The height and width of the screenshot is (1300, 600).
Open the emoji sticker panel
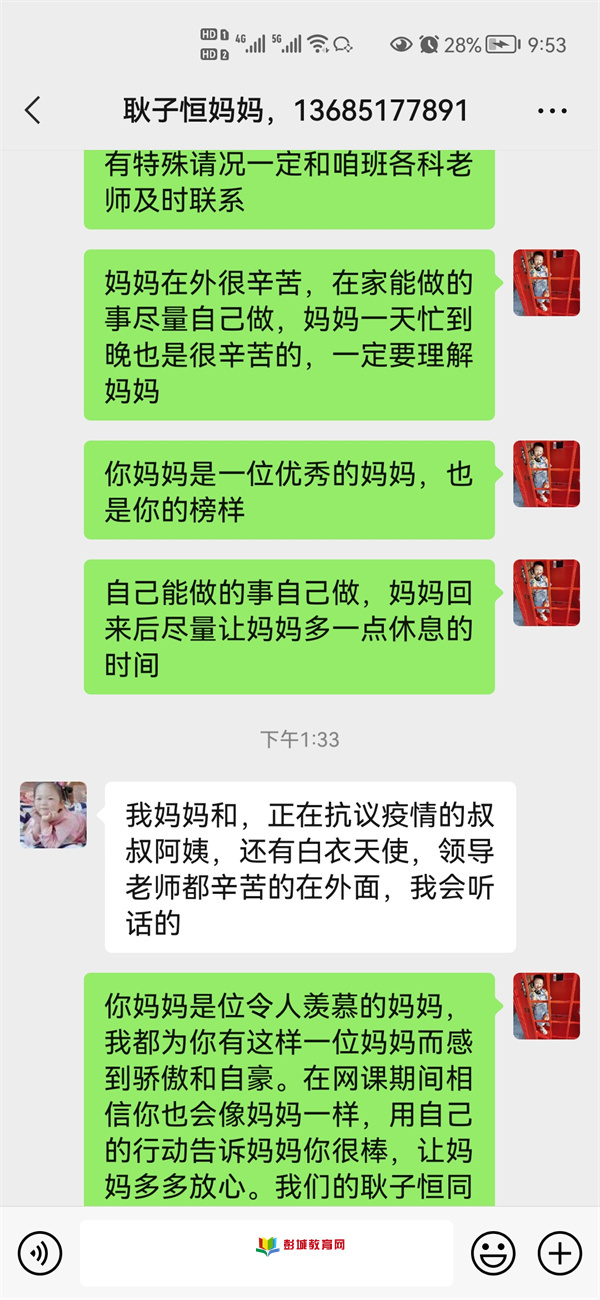tap(493, 1252)
